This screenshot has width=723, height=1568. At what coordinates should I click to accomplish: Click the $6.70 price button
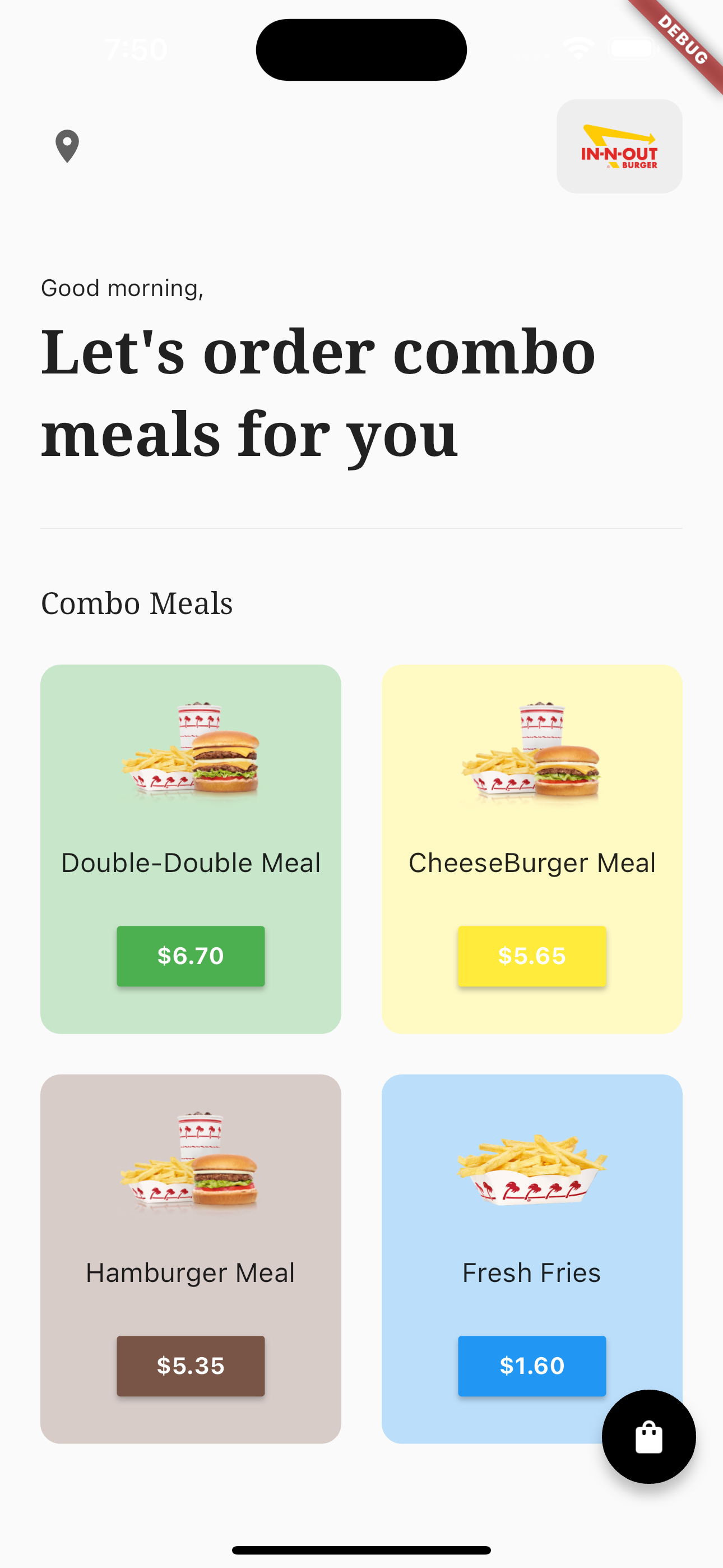point(191,955)
